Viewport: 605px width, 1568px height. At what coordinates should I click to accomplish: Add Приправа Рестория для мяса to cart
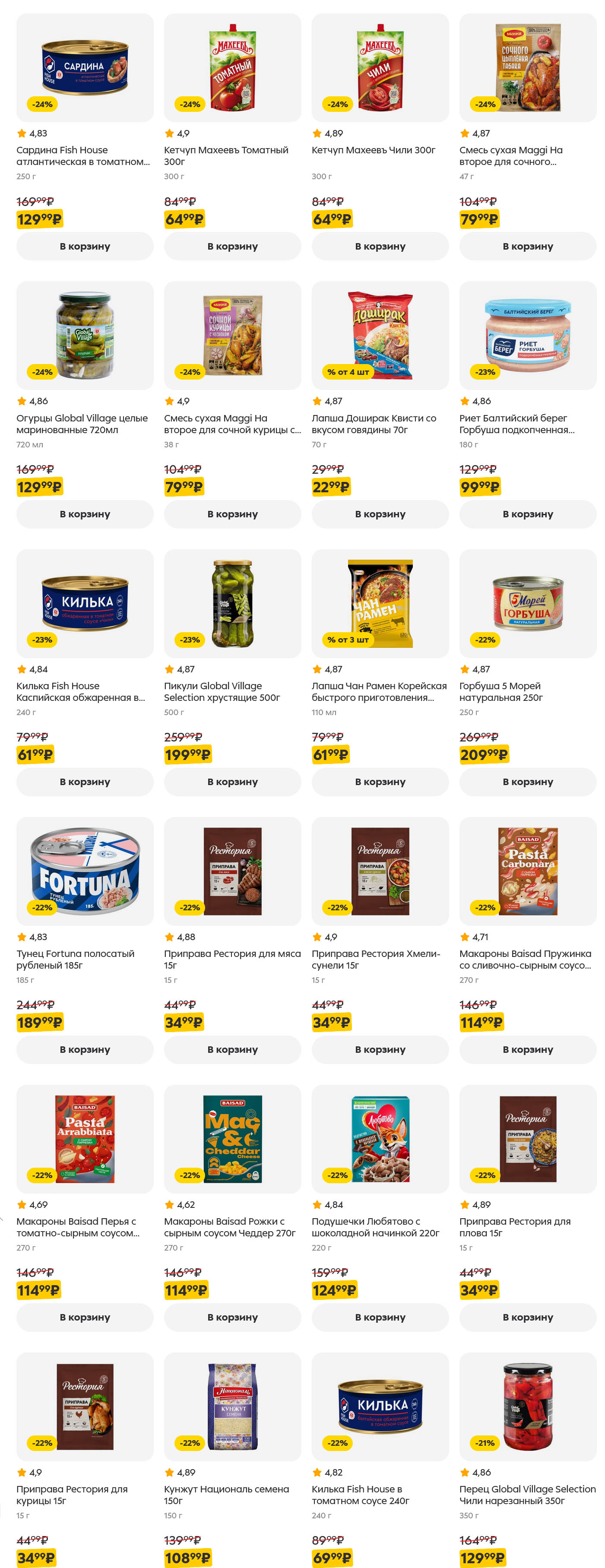tap(232, 1049)
